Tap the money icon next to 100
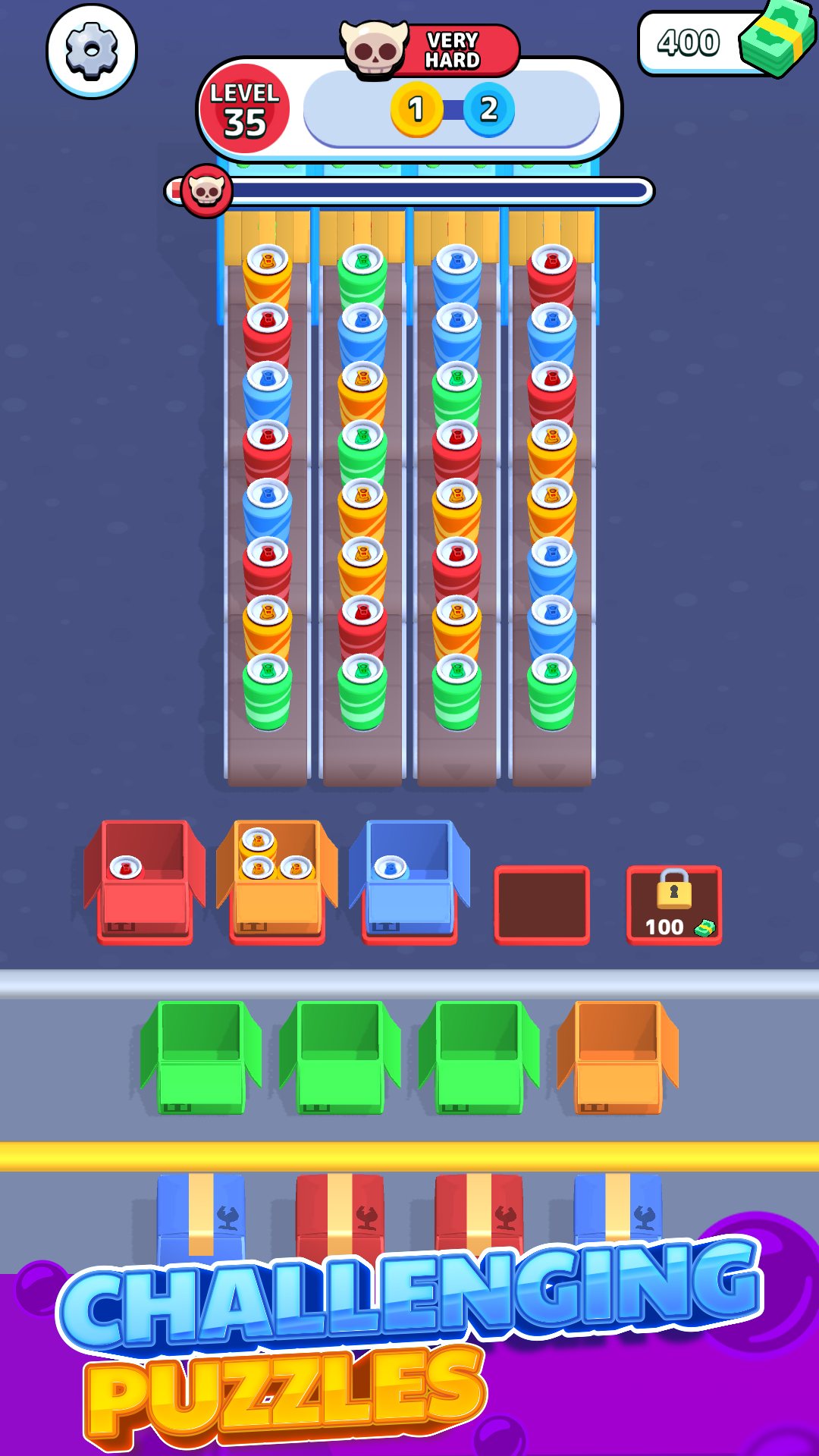Screen dimensions: 819x1456 pos(704,927)
